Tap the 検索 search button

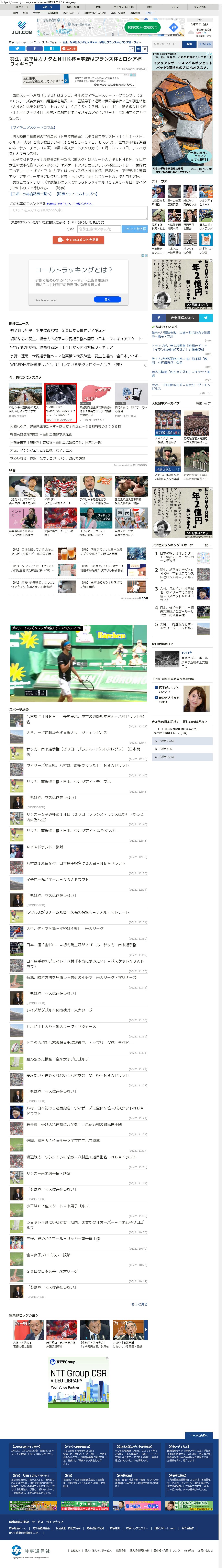click(x=189, y=44)
